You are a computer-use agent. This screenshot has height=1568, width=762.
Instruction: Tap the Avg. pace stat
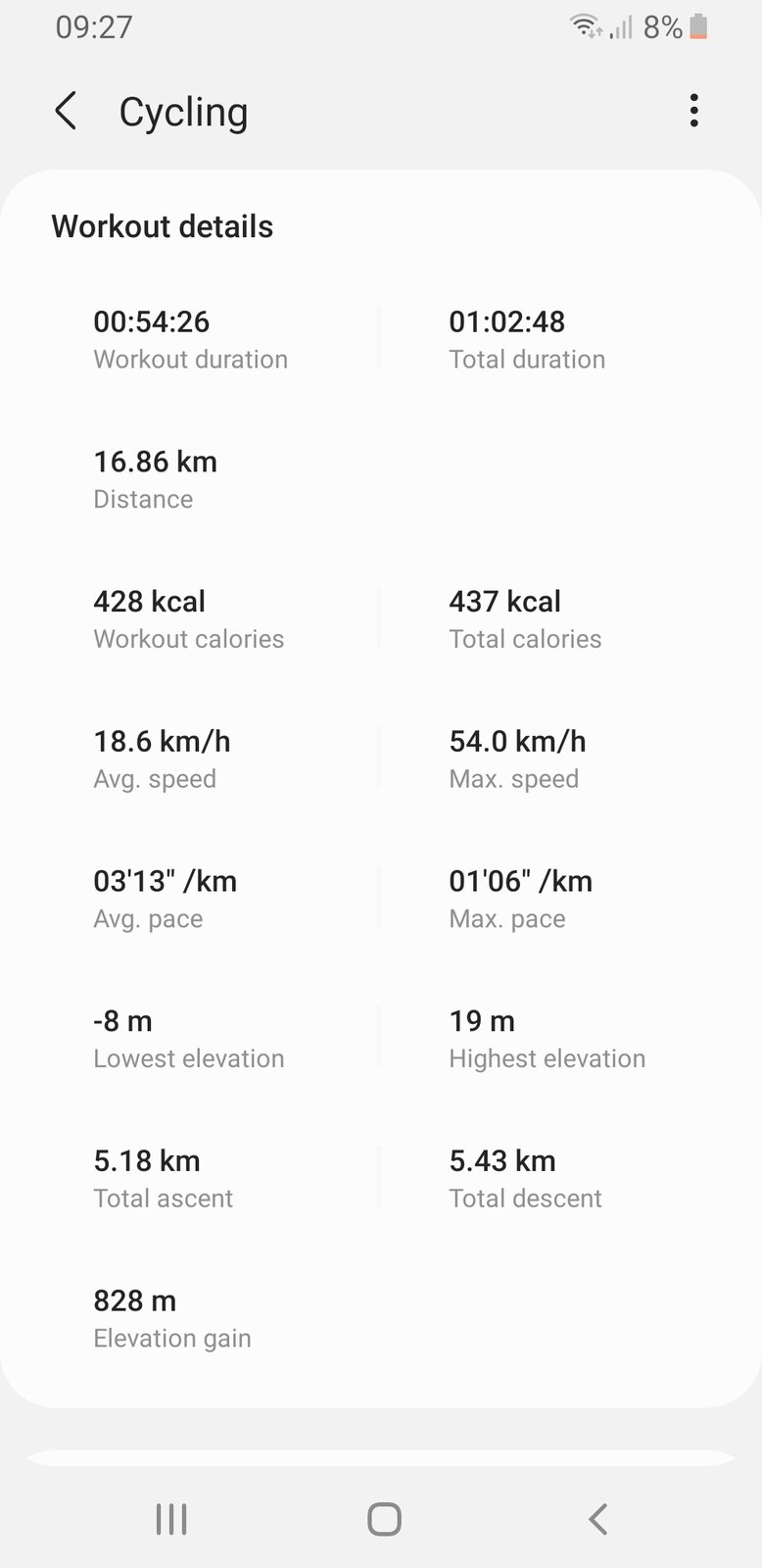click(x=165, y=881)
